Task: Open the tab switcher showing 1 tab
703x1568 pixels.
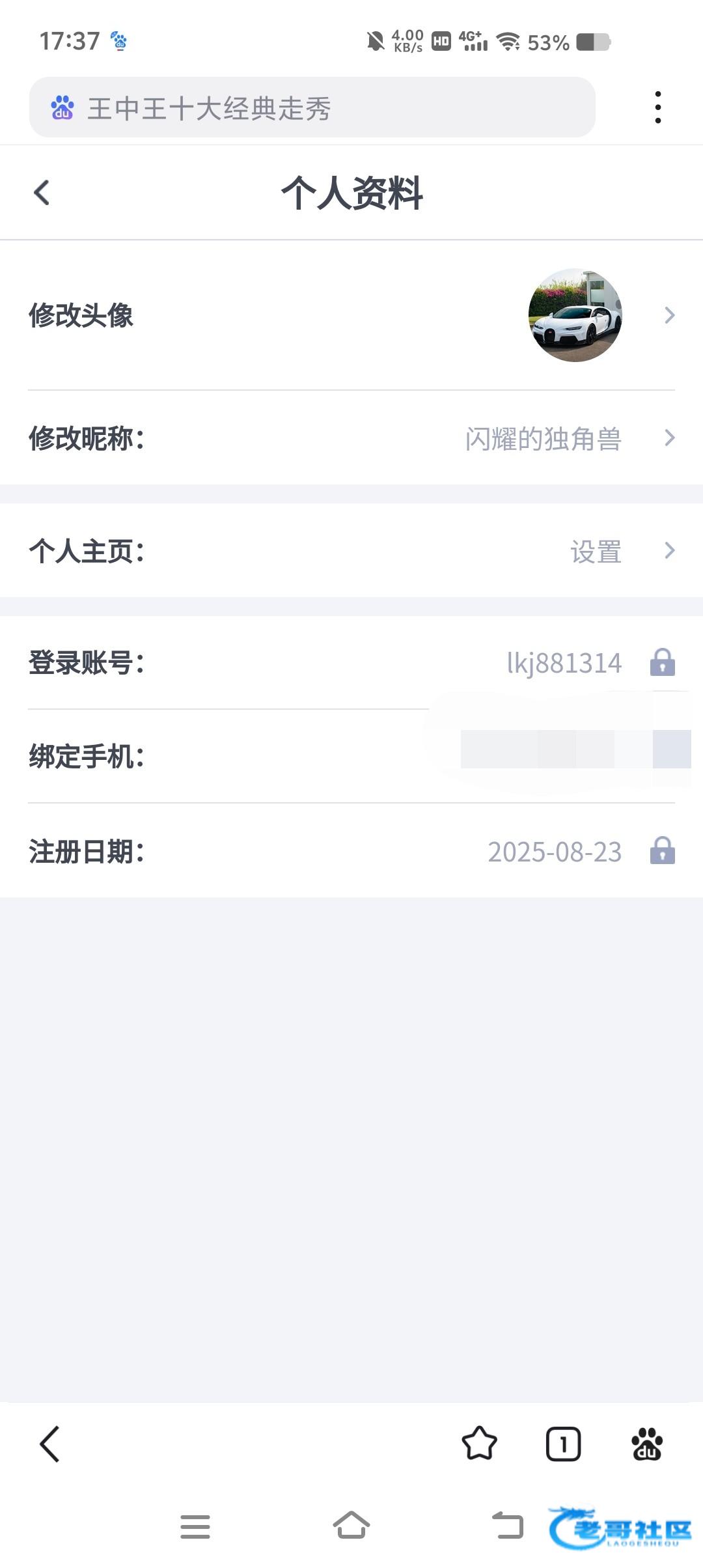Action: pyautogui.click(x=563, y=1444)
